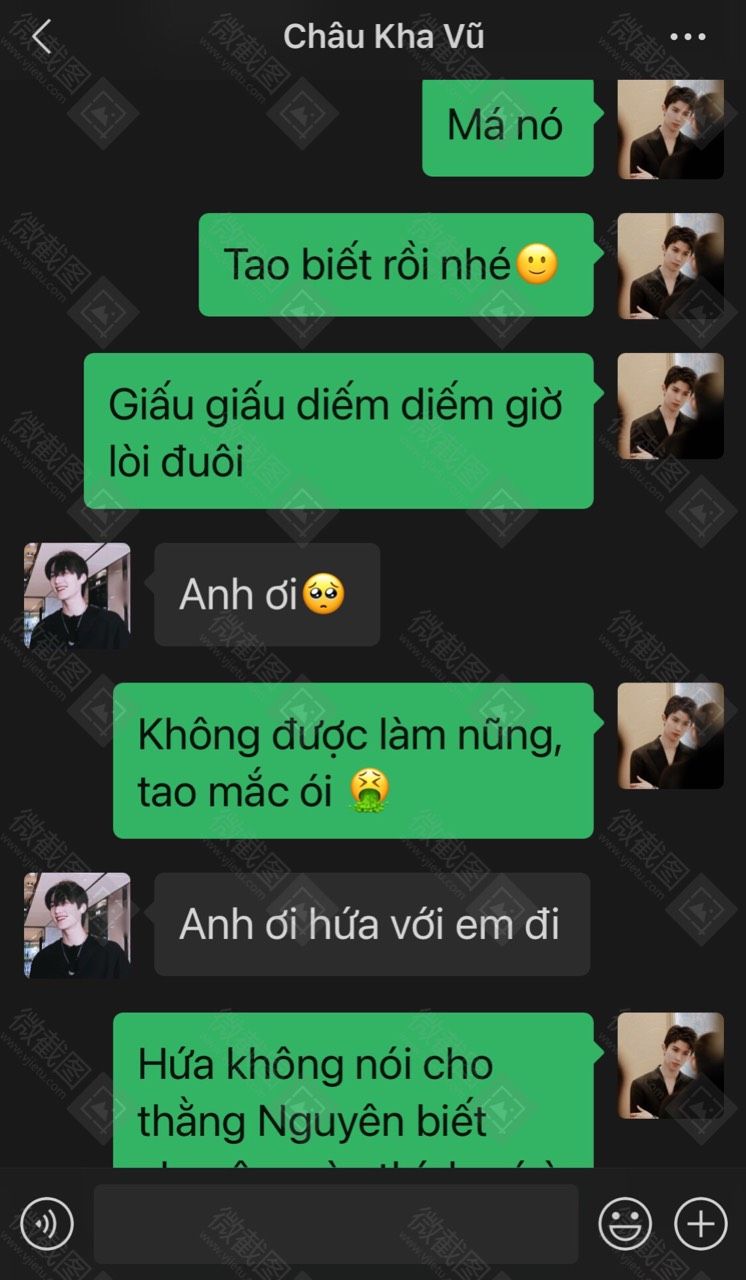The width and height of the screenshot is (746, 1280).
Task: Tap the avatar beside "Anh ơi hứa với em đi"
Action: (77, 925)
